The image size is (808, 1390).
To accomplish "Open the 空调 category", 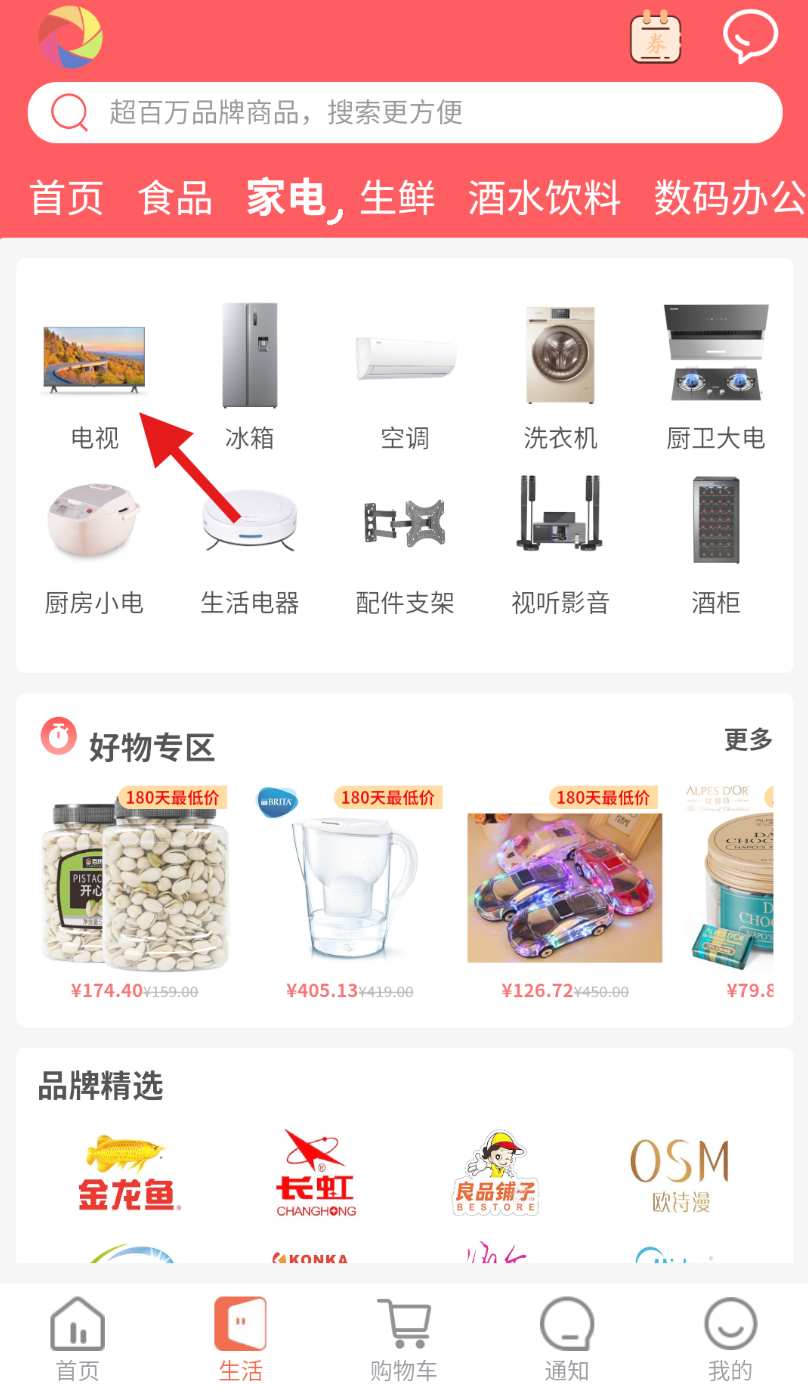I will point(405,377).
